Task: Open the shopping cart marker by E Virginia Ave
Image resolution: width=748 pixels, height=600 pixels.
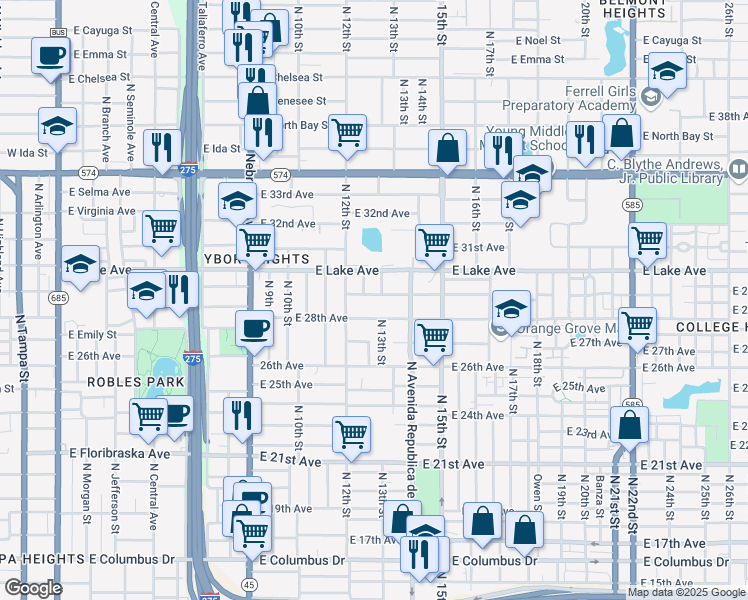Action: [x=161, y=228]
